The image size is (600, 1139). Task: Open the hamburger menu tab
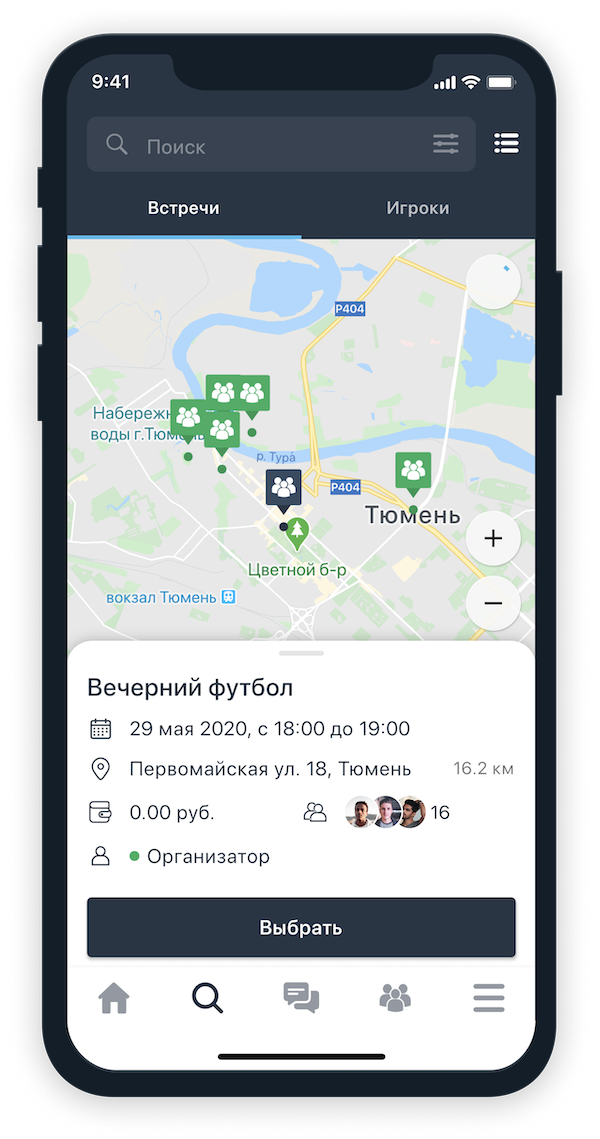(489, 997)
